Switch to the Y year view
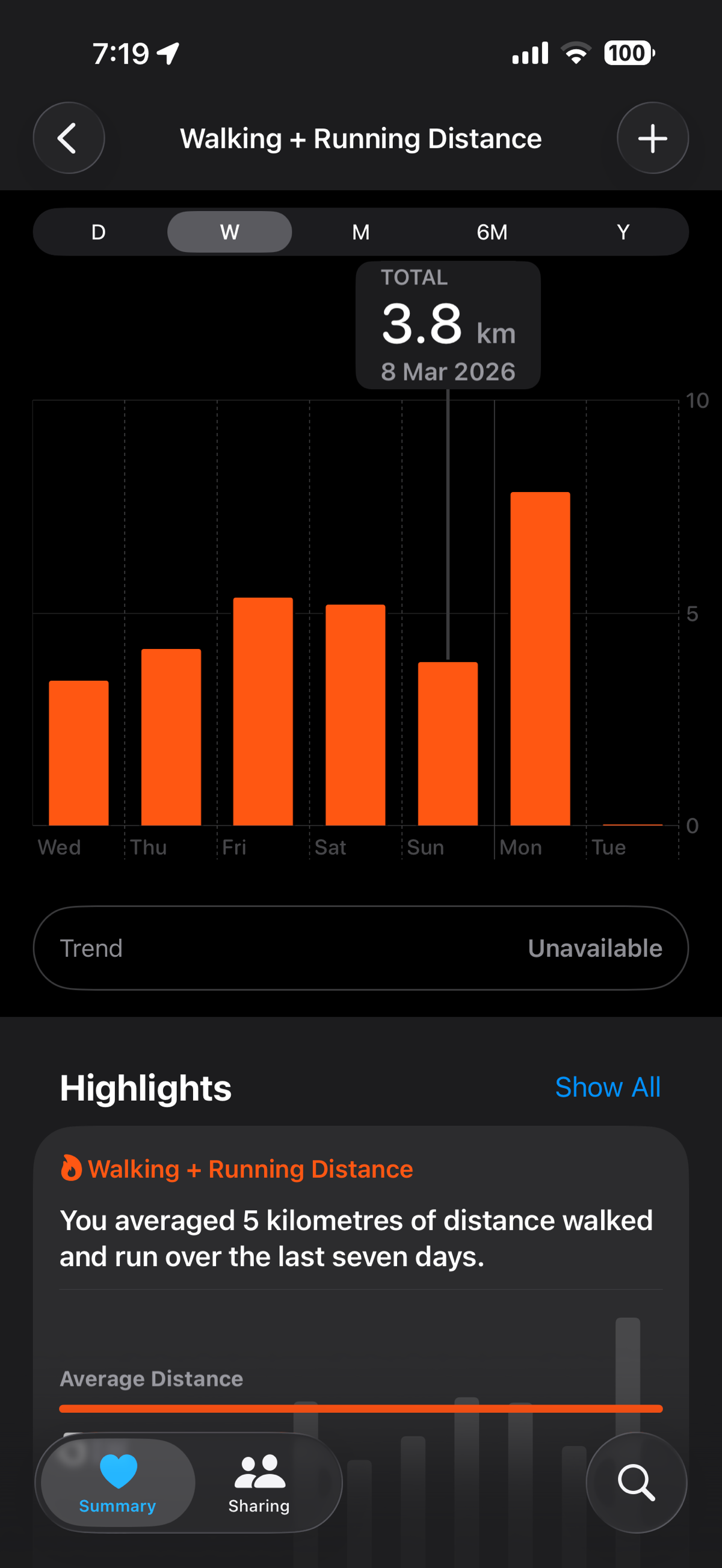 (x=623, y=232)
